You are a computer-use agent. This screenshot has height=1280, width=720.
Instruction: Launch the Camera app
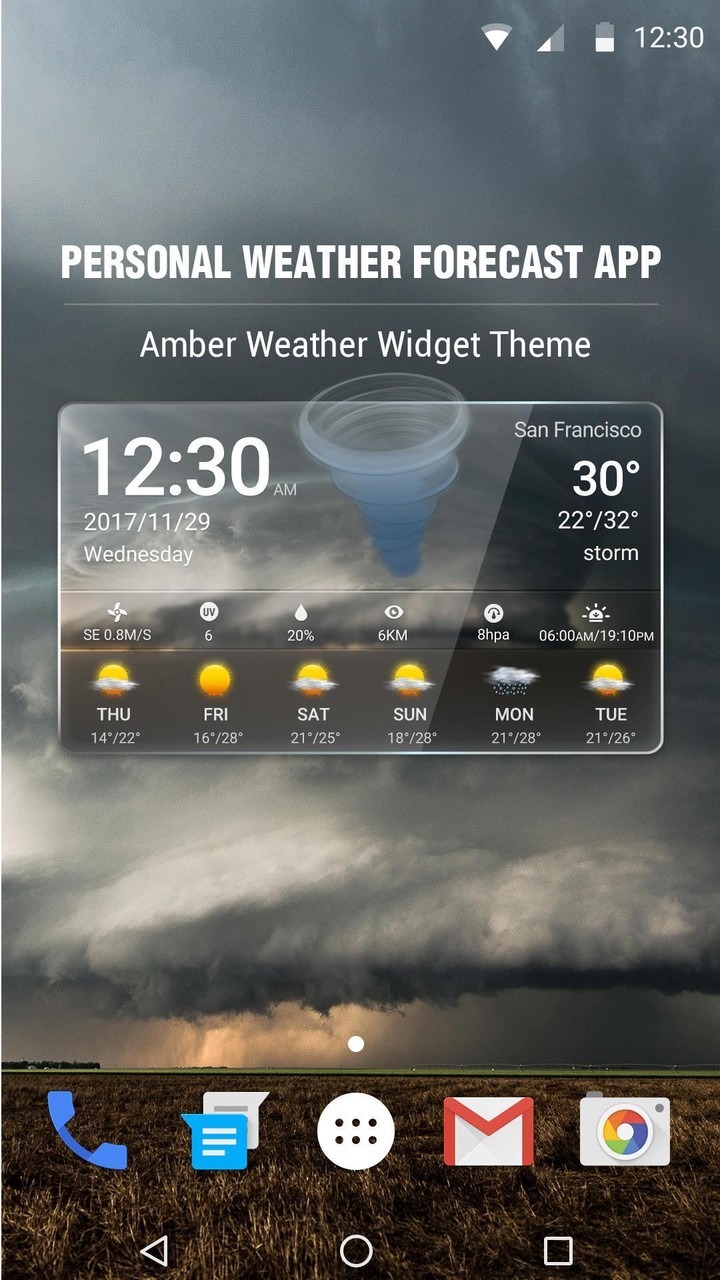pyautogui.click(x=623, y=1130)
